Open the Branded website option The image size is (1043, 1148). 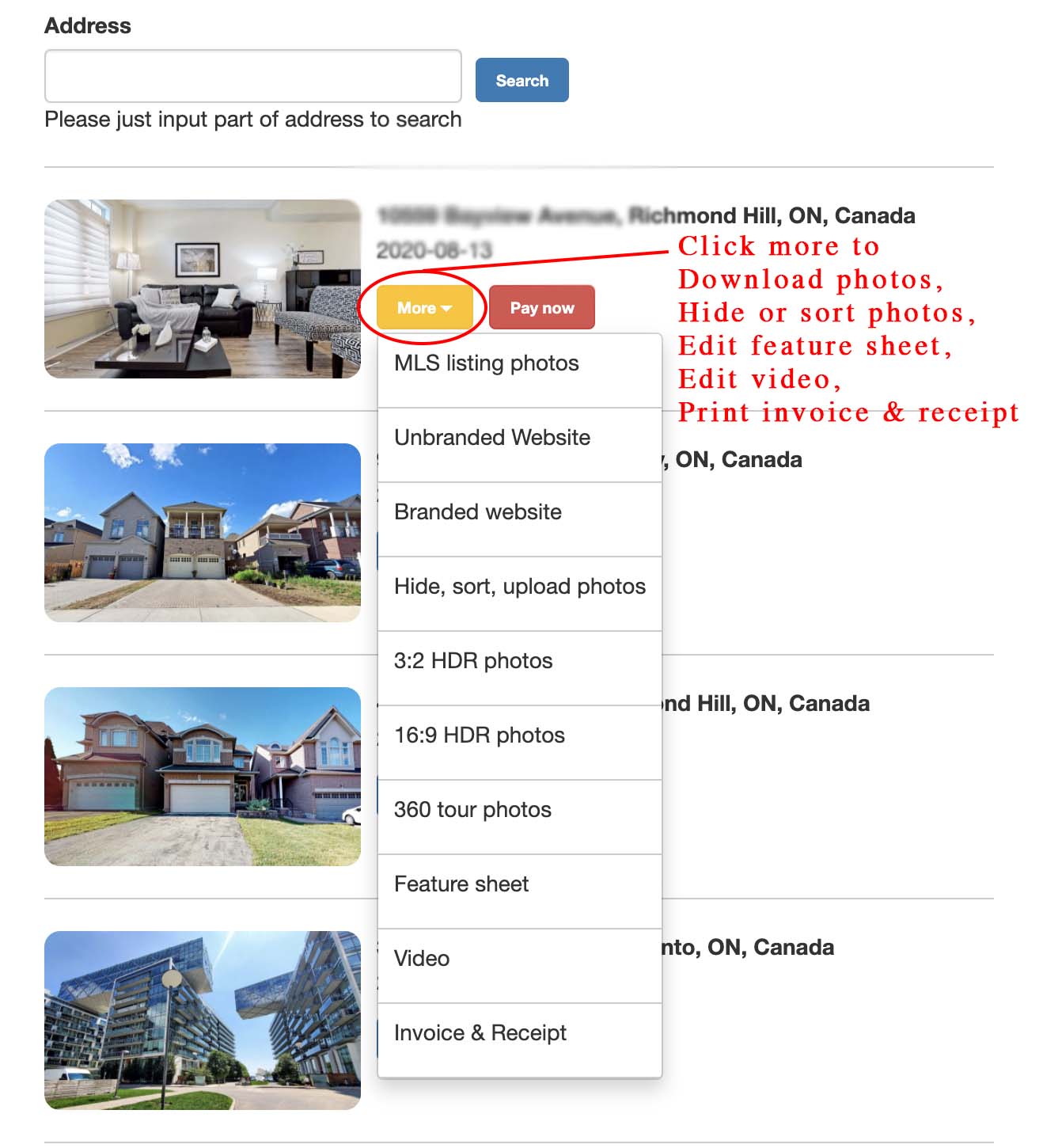[478, 512]
